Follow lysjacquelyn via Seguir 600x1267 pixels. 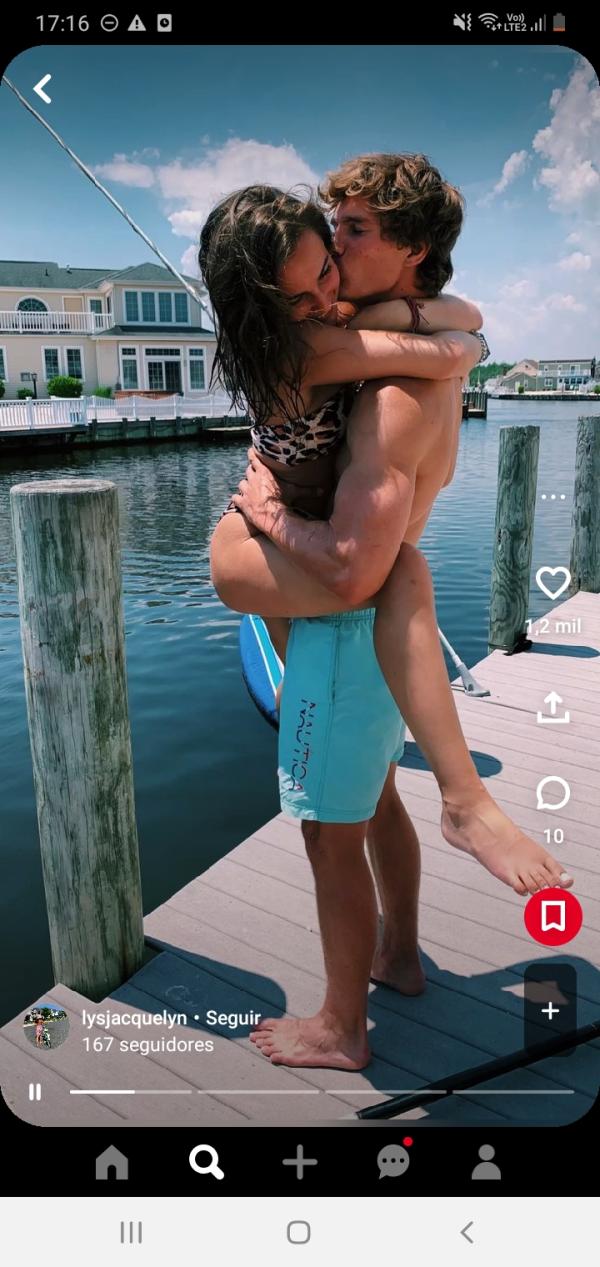pyautogui.click(x=233, y=1018)
